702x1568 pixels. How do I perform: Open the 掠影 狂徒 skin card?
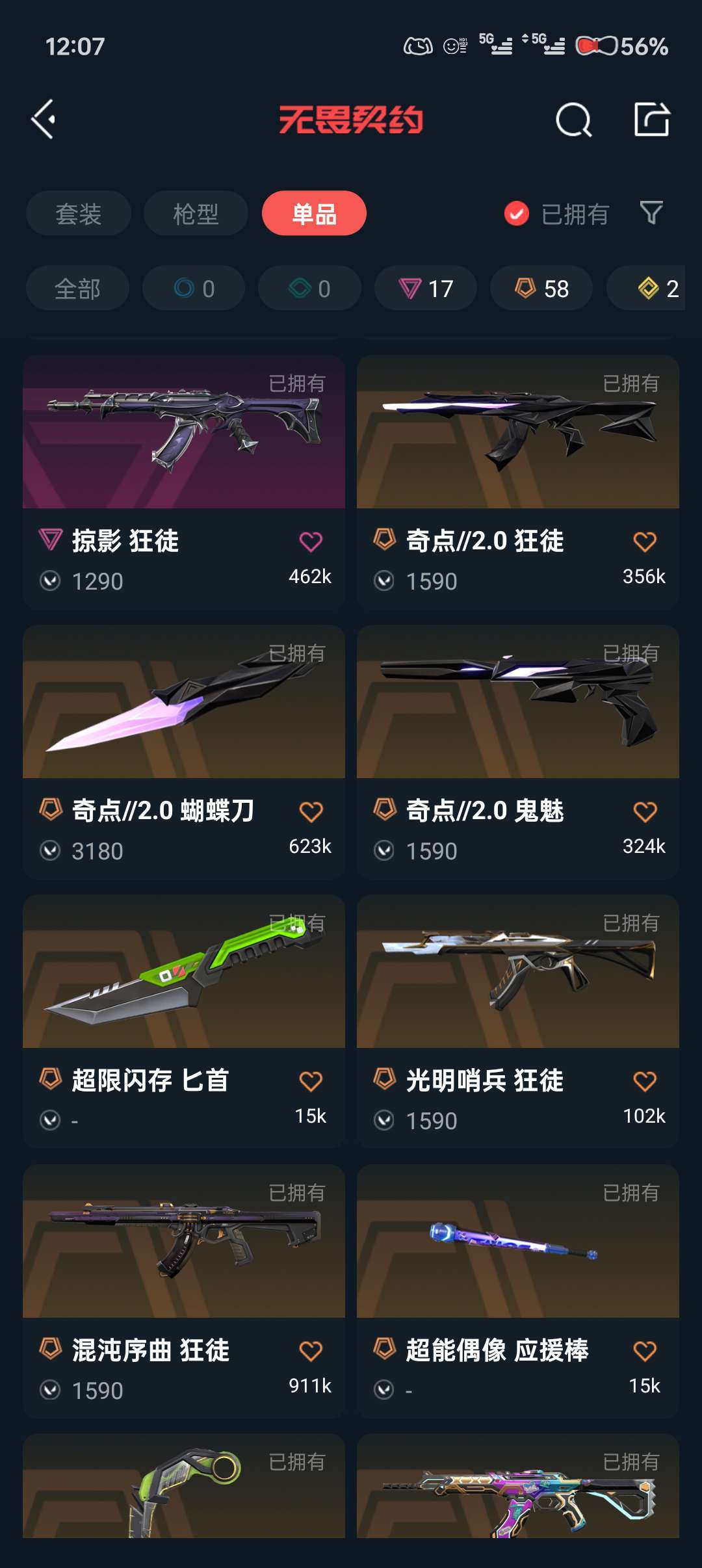point(184,482)
